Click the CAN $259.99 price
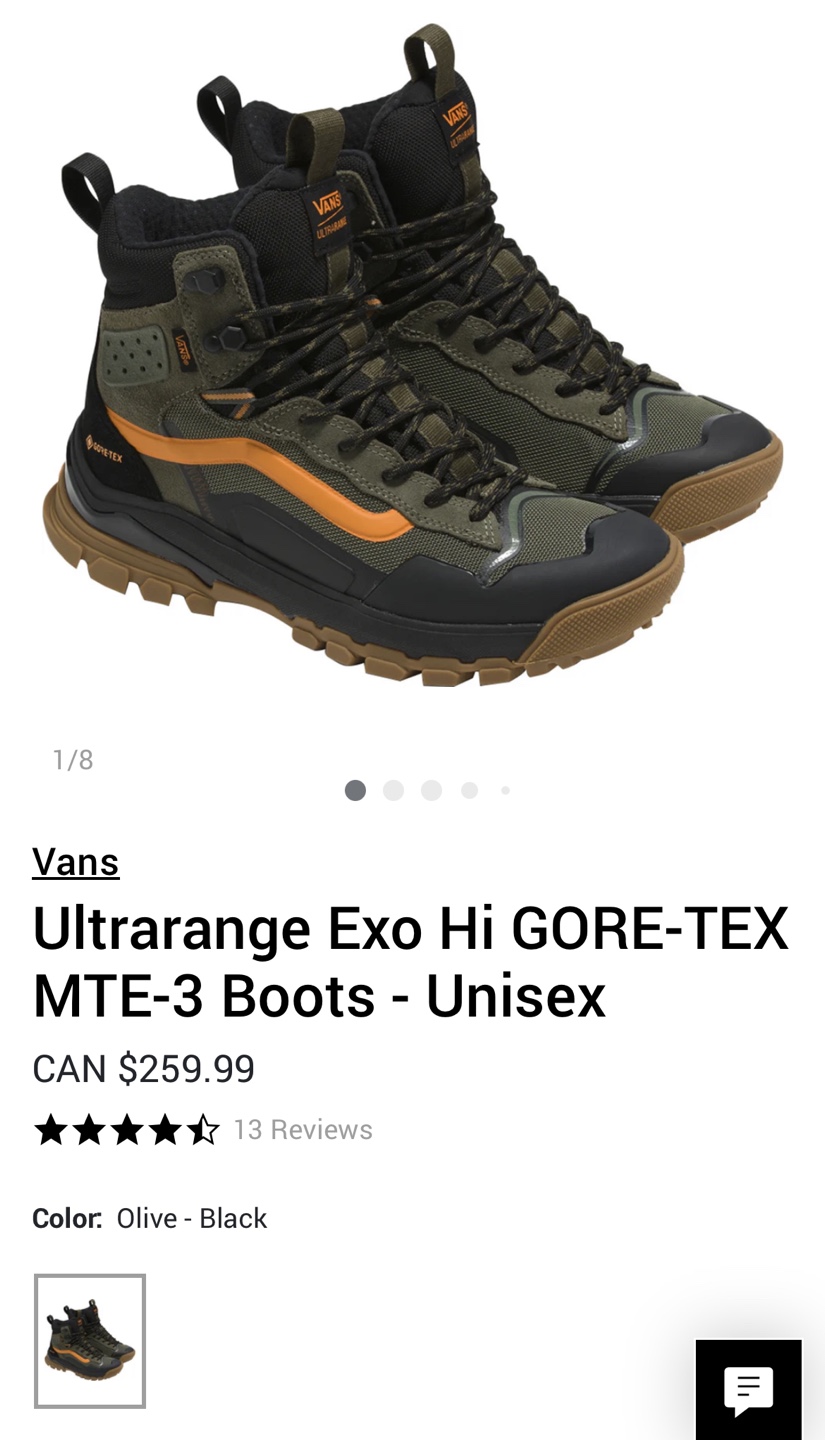The image size is (825, 1440). pyautogui.click(x=144, y=1068)
